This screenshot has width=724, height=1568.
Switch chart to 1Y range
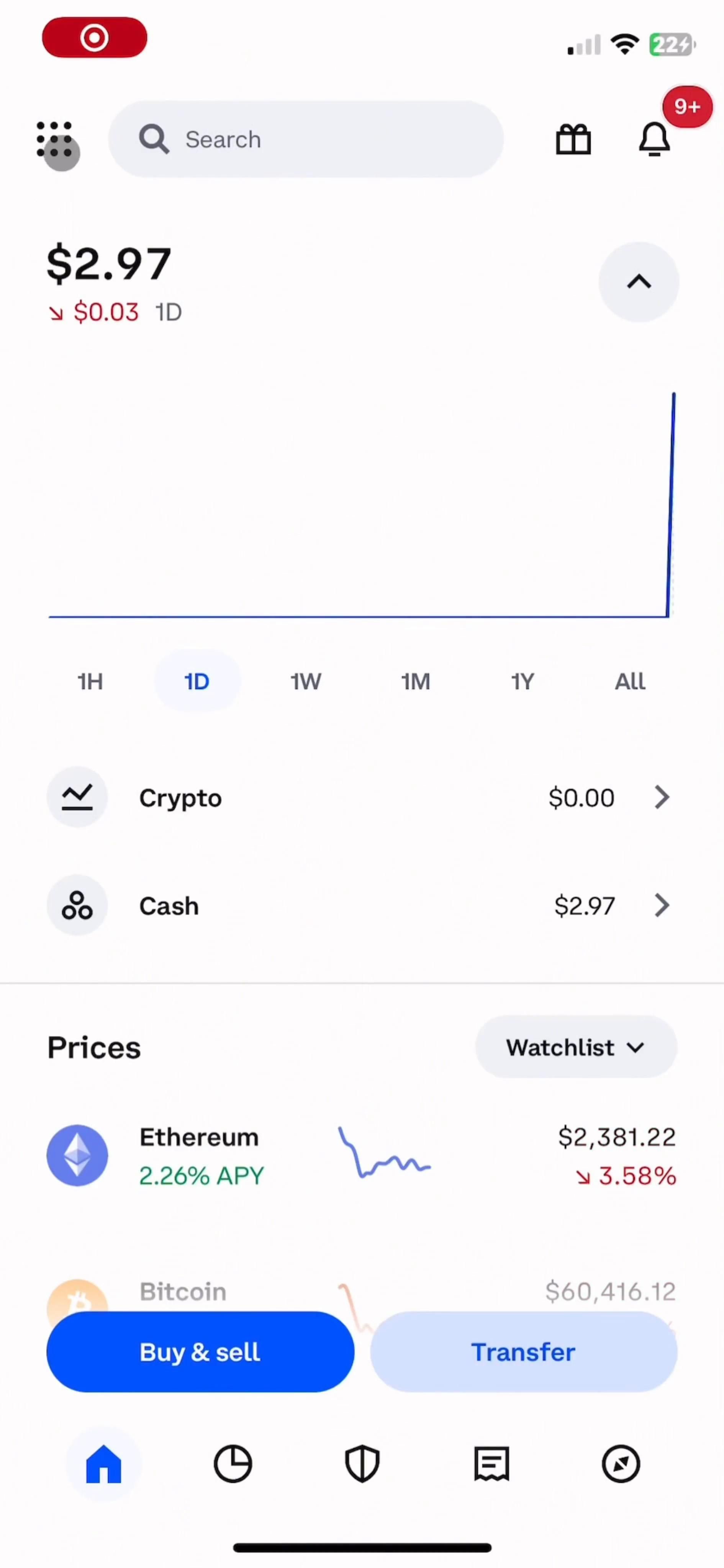523,681
